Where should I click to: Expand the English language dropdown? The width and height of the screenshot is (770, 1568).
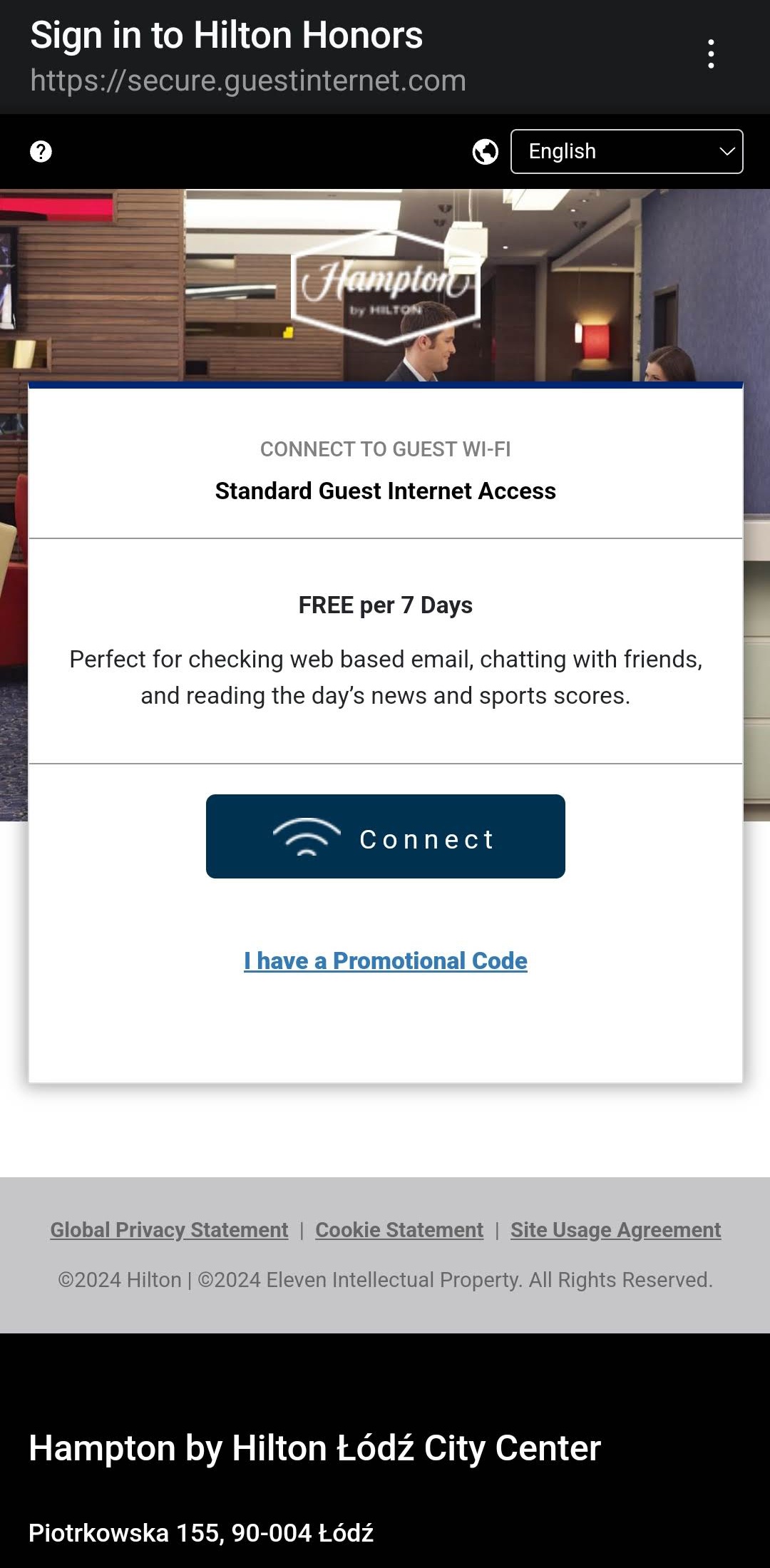pyautogui.click(x=626, y=151)
